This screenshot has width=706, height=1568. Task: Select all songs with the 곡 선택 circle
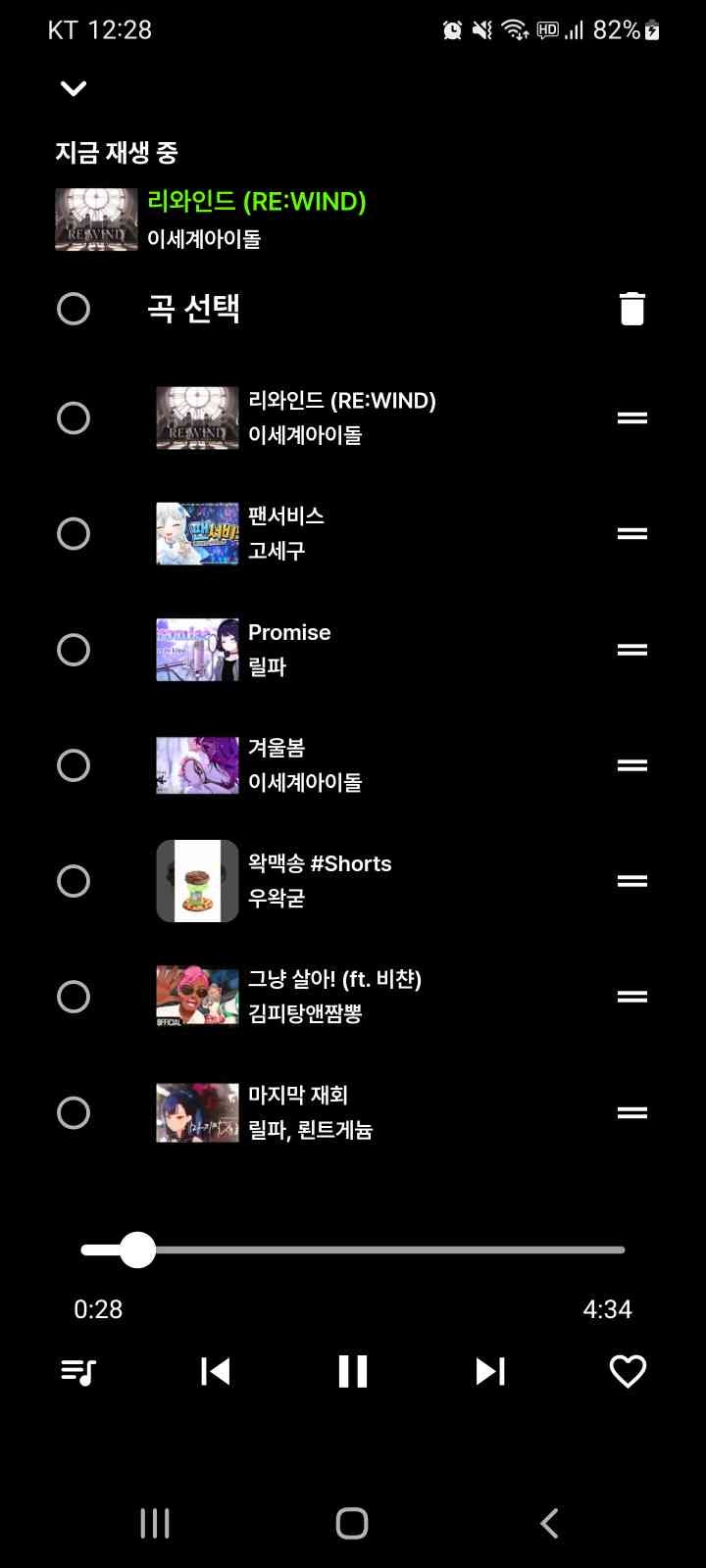click(x=74, y=309)
